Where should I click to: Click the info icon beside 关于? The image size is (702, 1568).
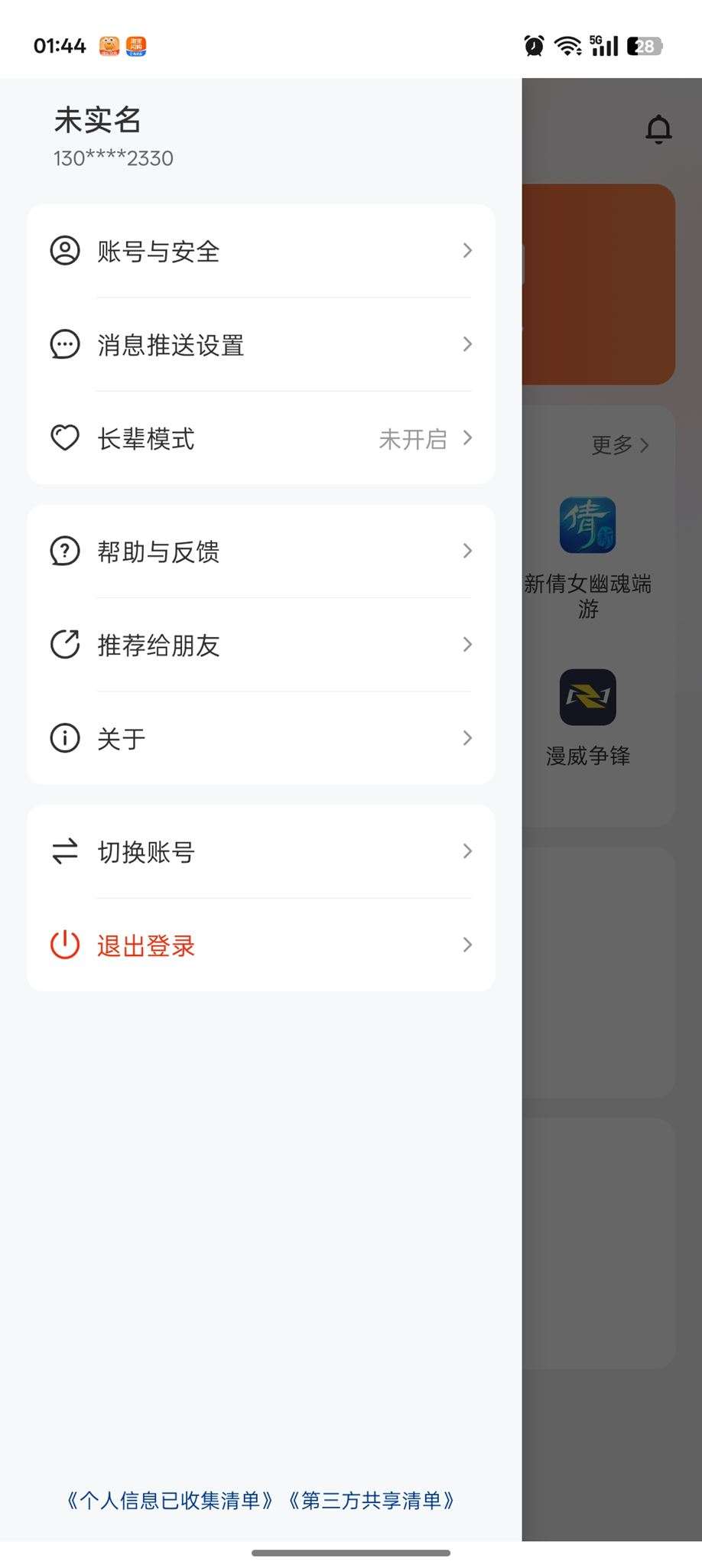[x=64, y=737]
